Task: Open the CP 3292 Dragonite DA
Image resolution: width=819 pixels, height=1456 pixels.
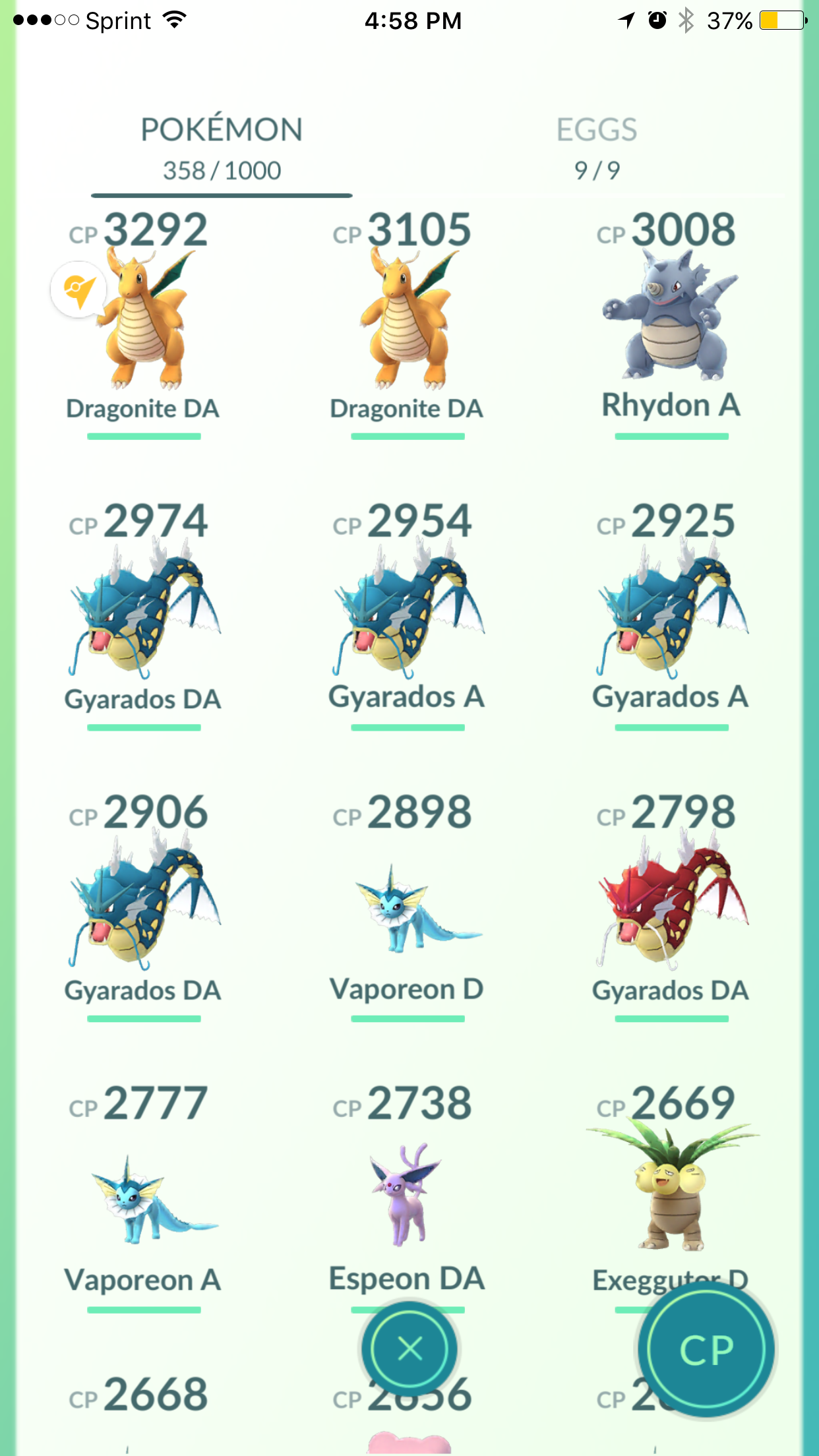Action: 144,323
